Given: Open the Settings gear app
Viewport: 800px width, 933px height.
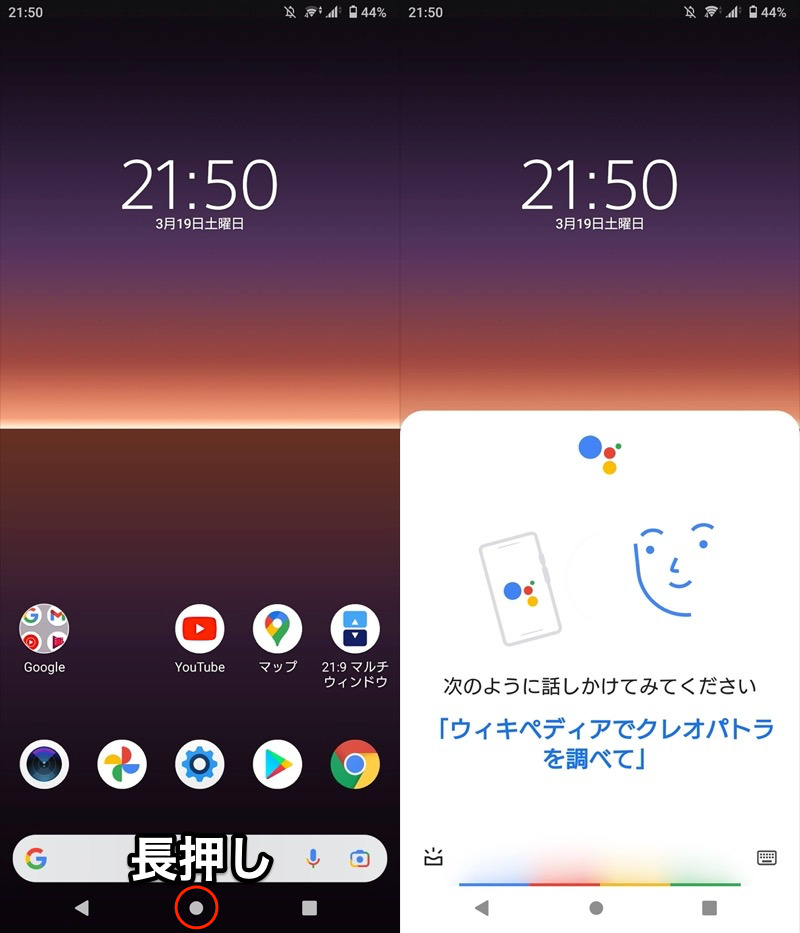Looking at the screenshot, I should tap(200, 765).
